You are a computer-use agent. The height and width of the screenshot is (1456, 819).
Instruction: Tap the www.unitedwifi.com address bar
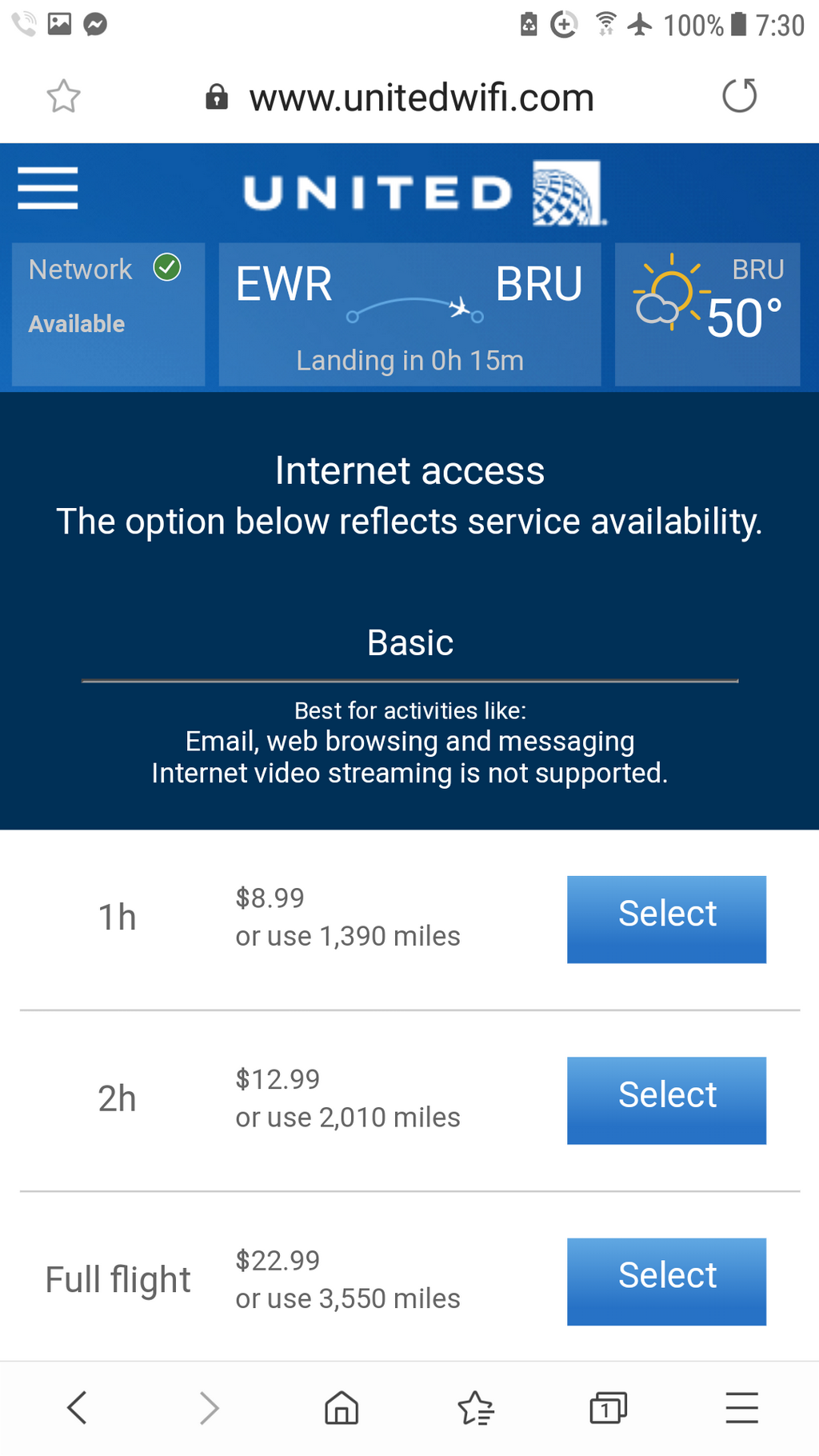pyautogui.click(x=400, y=98)
